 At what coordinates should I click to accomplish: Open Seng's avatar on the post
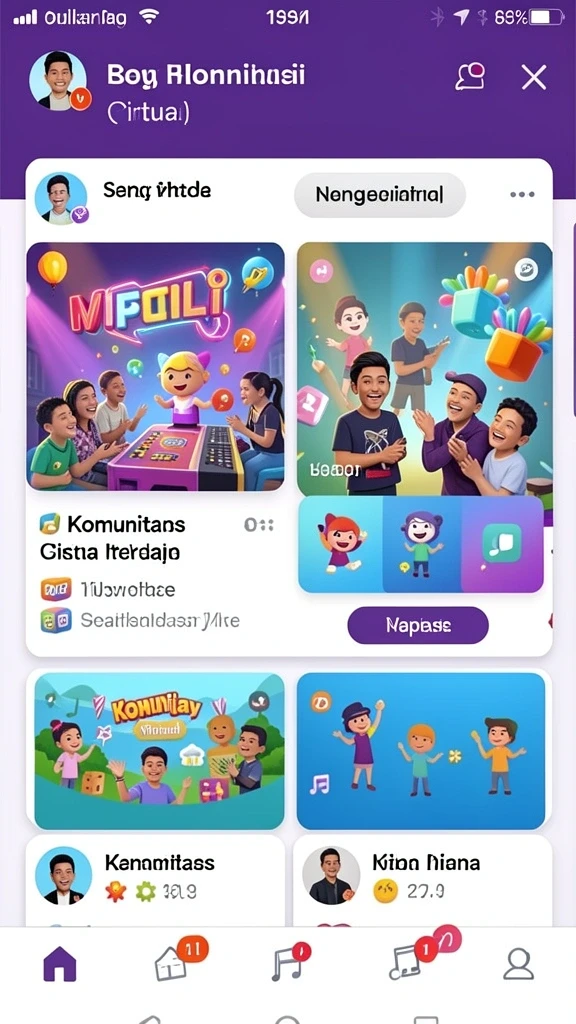(61, 199)
